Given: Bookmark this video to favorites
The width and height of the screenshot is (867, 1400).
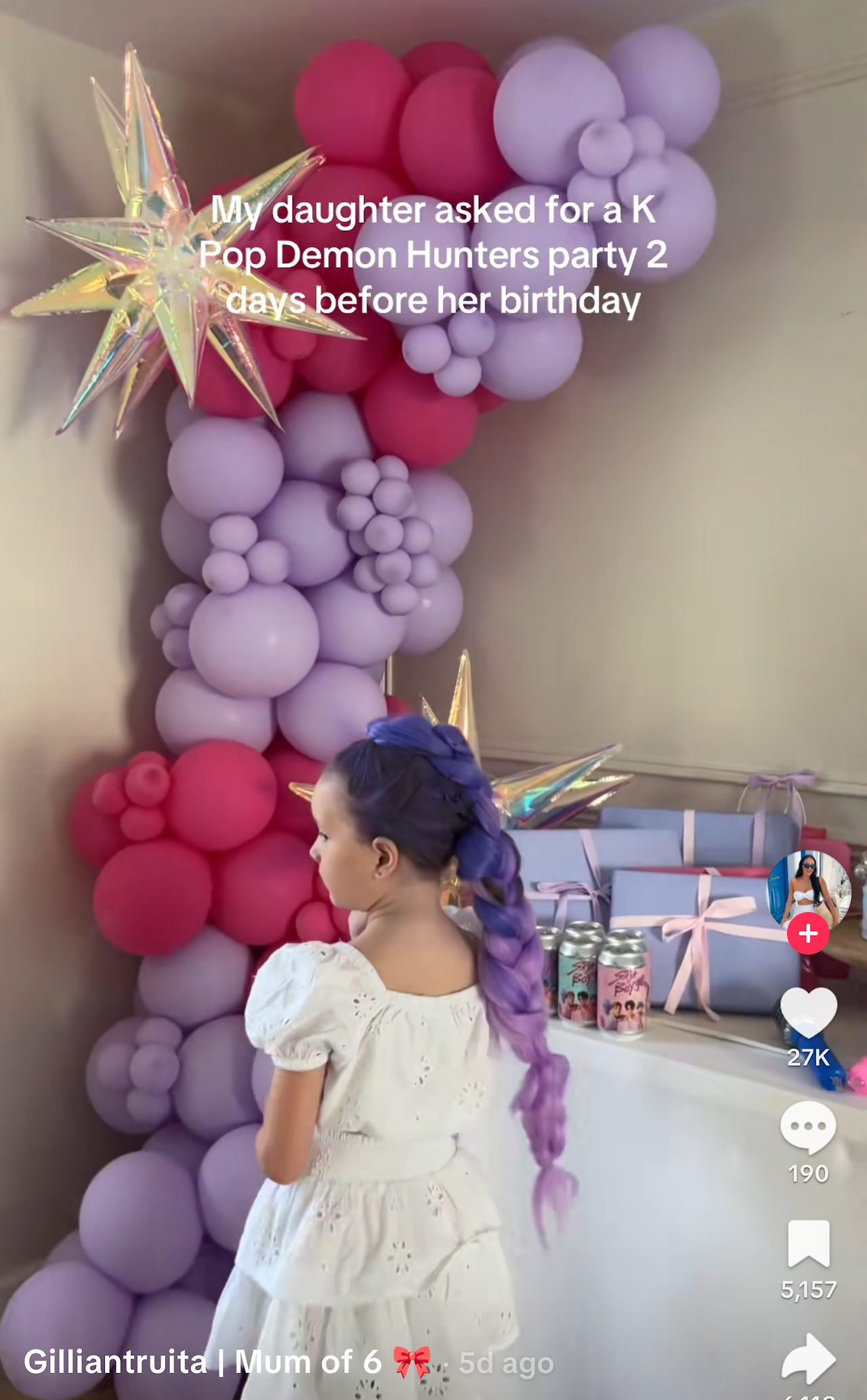Looking at the screenshot, I should coord(809,1244).
